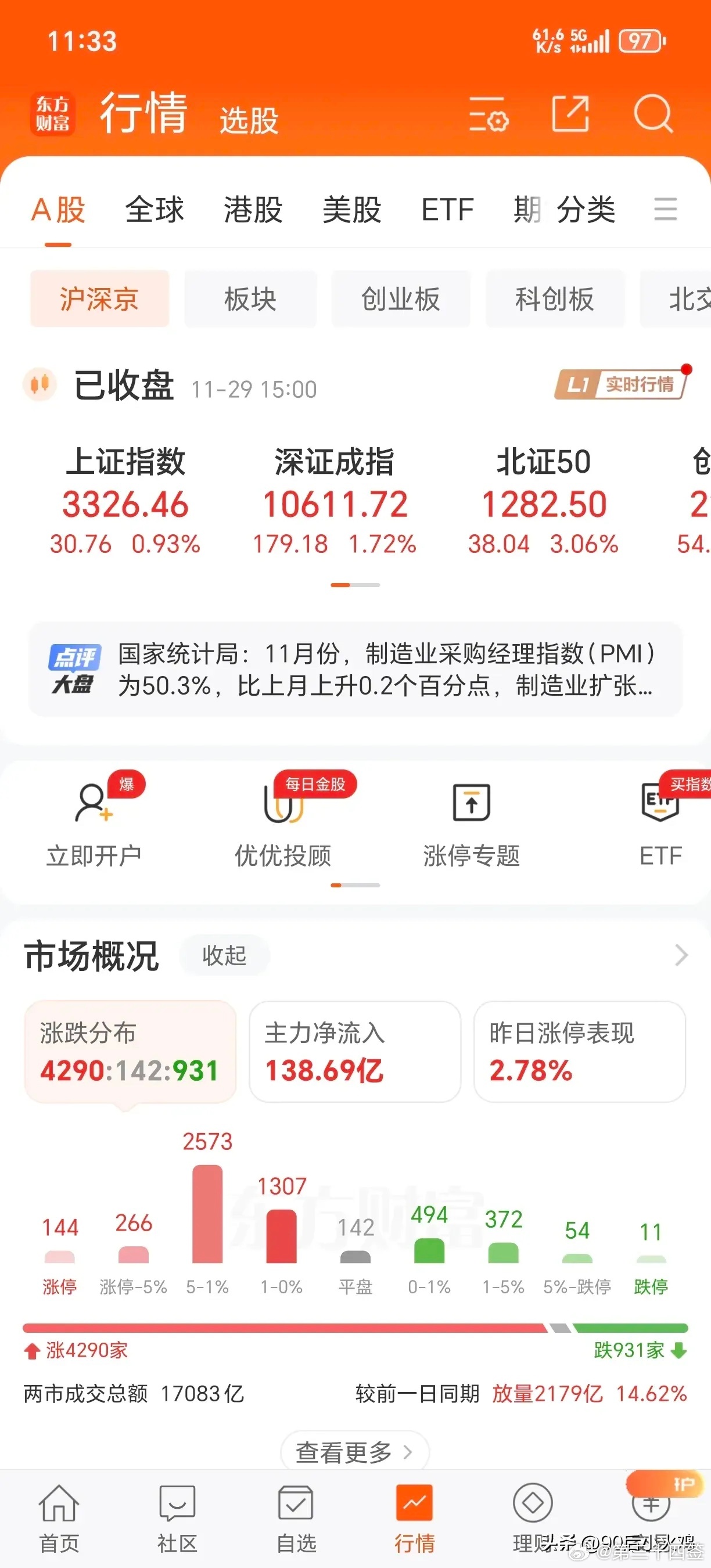Select the 科创板 chip
Image resolution: width=711 pixels, height=1568 pixels.
[555, 299]
